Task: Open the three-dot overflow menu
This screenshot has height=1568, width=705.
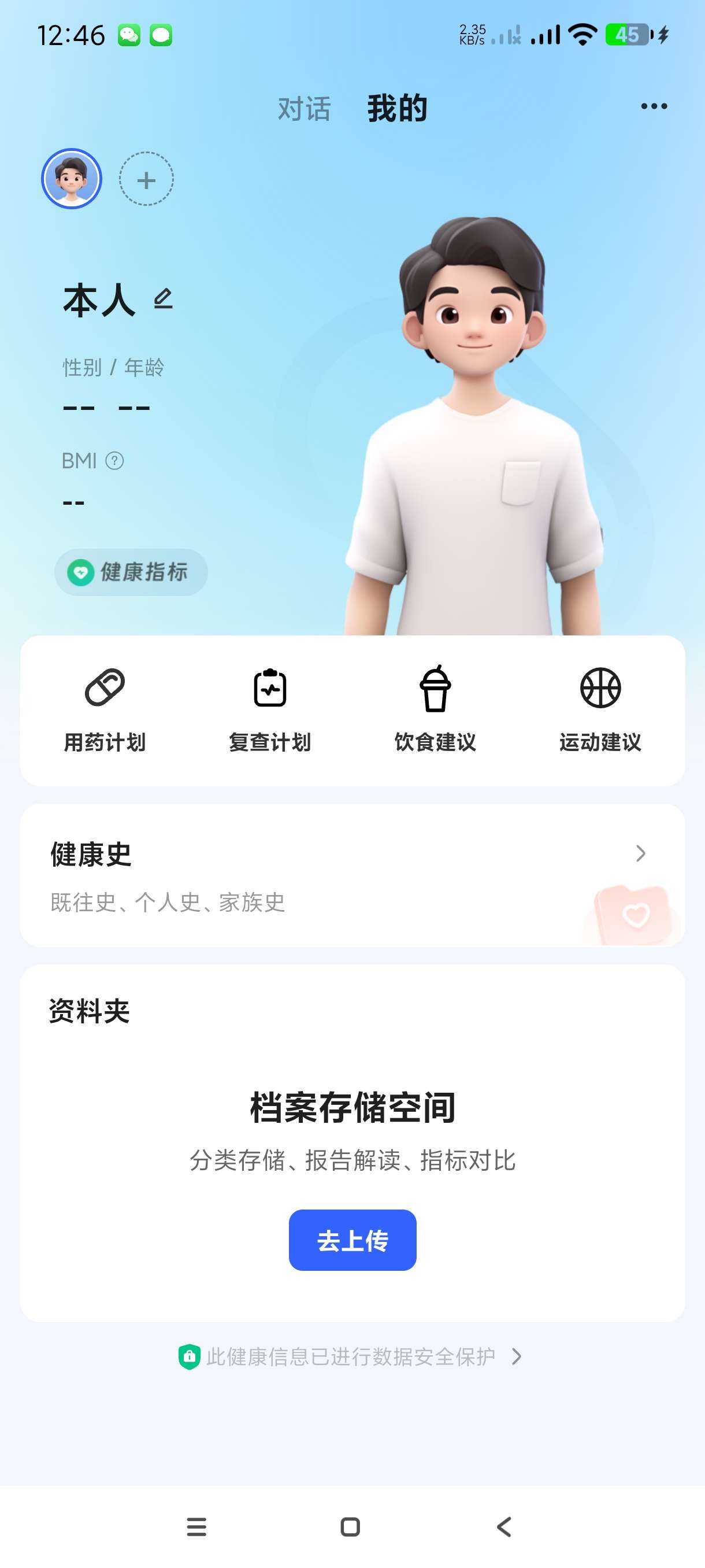Action: click(654, 106)
